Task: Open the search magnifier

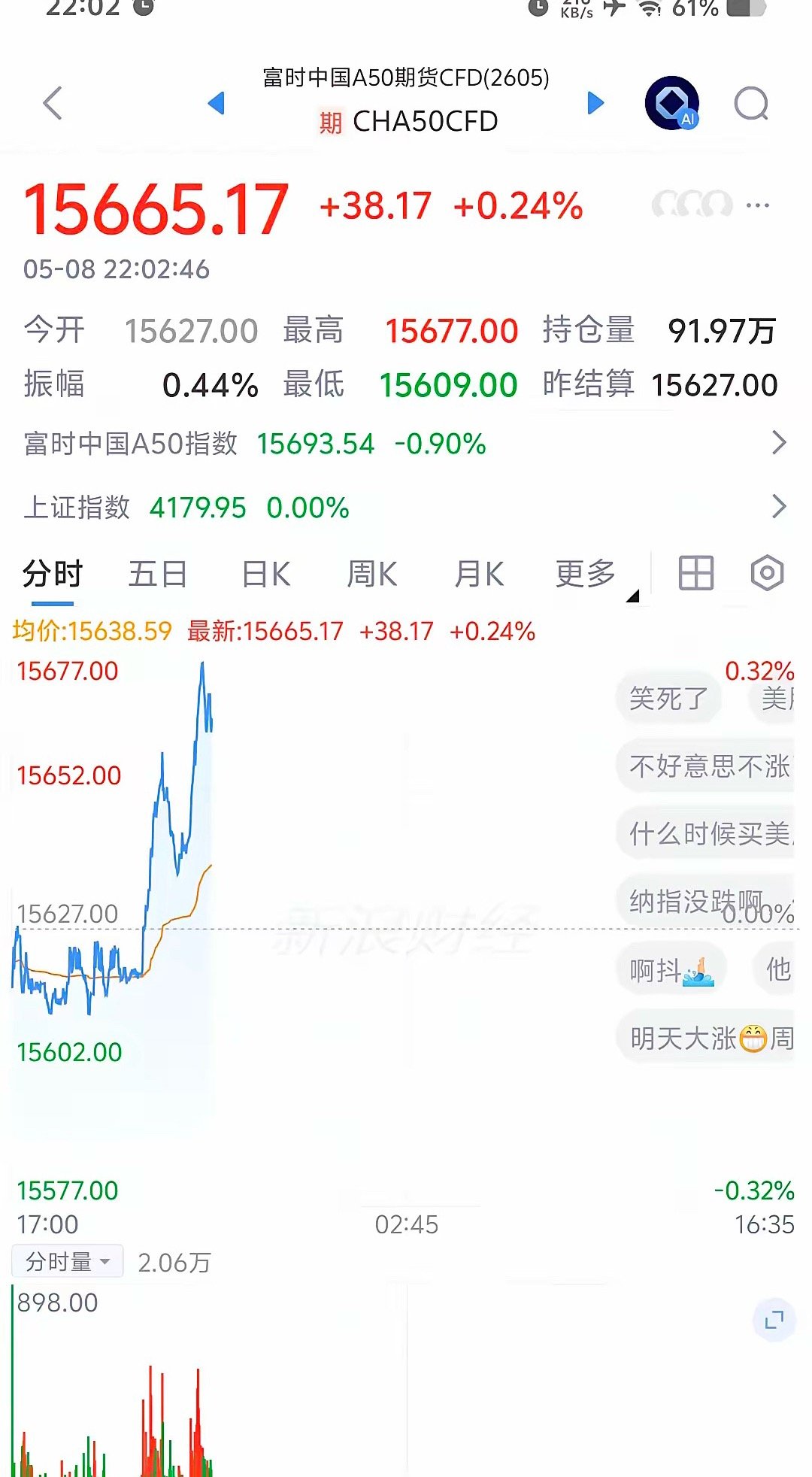Action: coord(751,104)
